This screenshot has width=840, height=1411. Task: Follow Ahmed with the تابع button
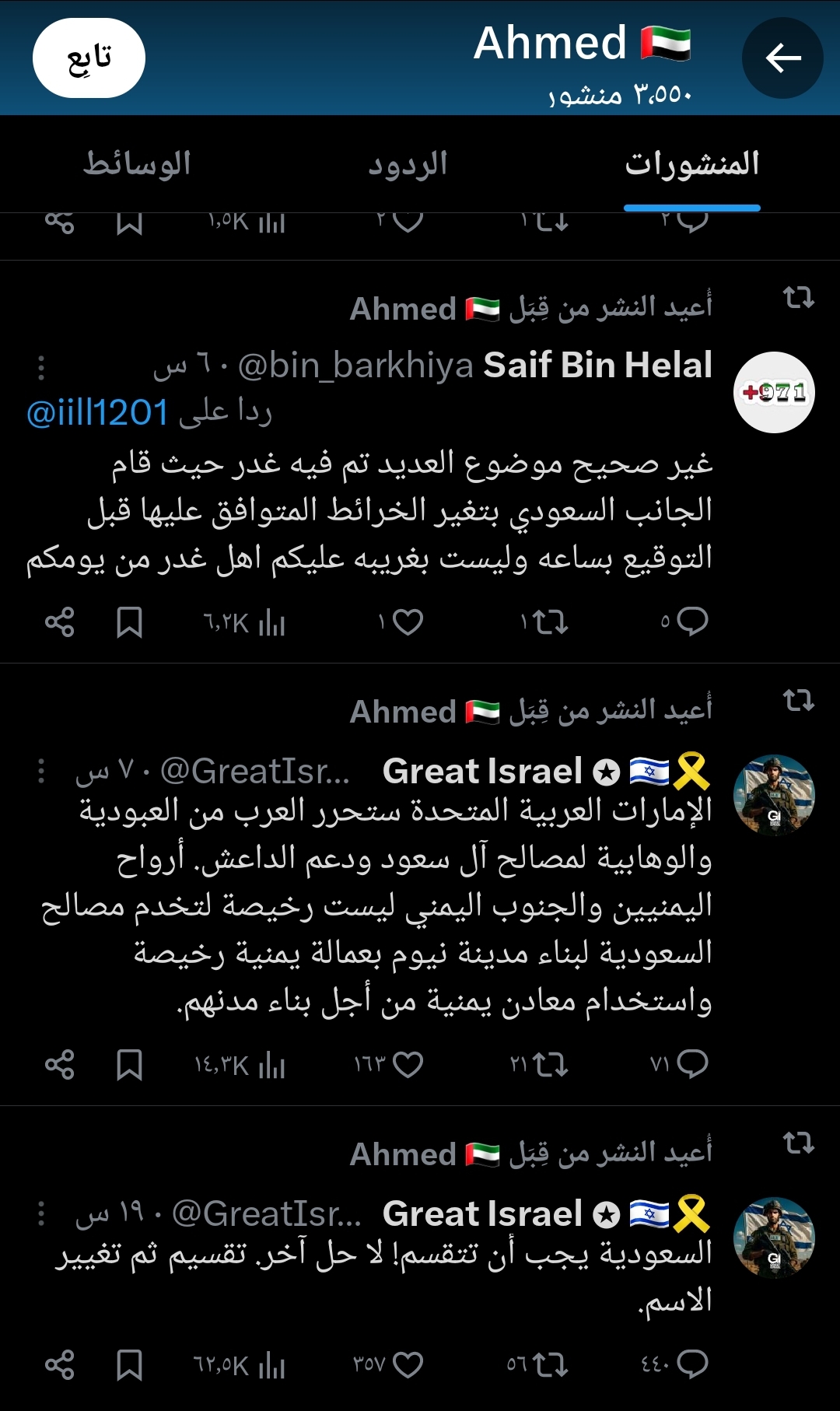point(89,58)
